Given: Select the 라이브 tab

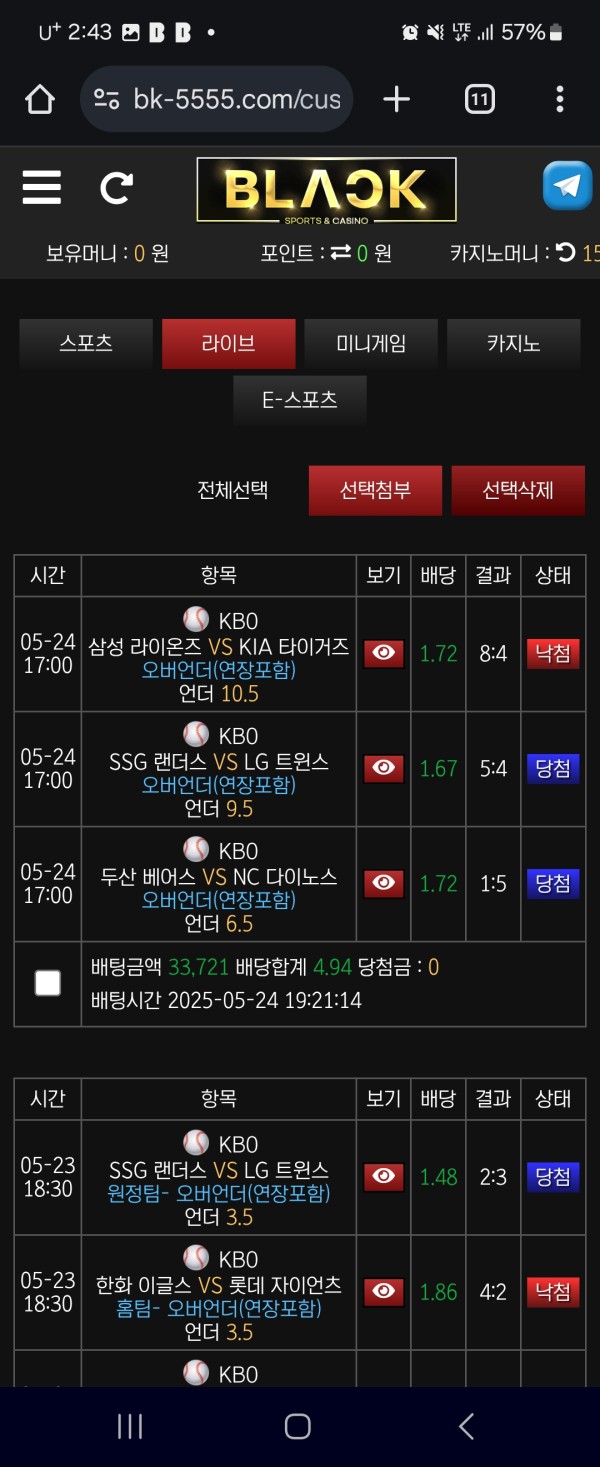Looking at the screenshot, I should click(x=228, y=344).
